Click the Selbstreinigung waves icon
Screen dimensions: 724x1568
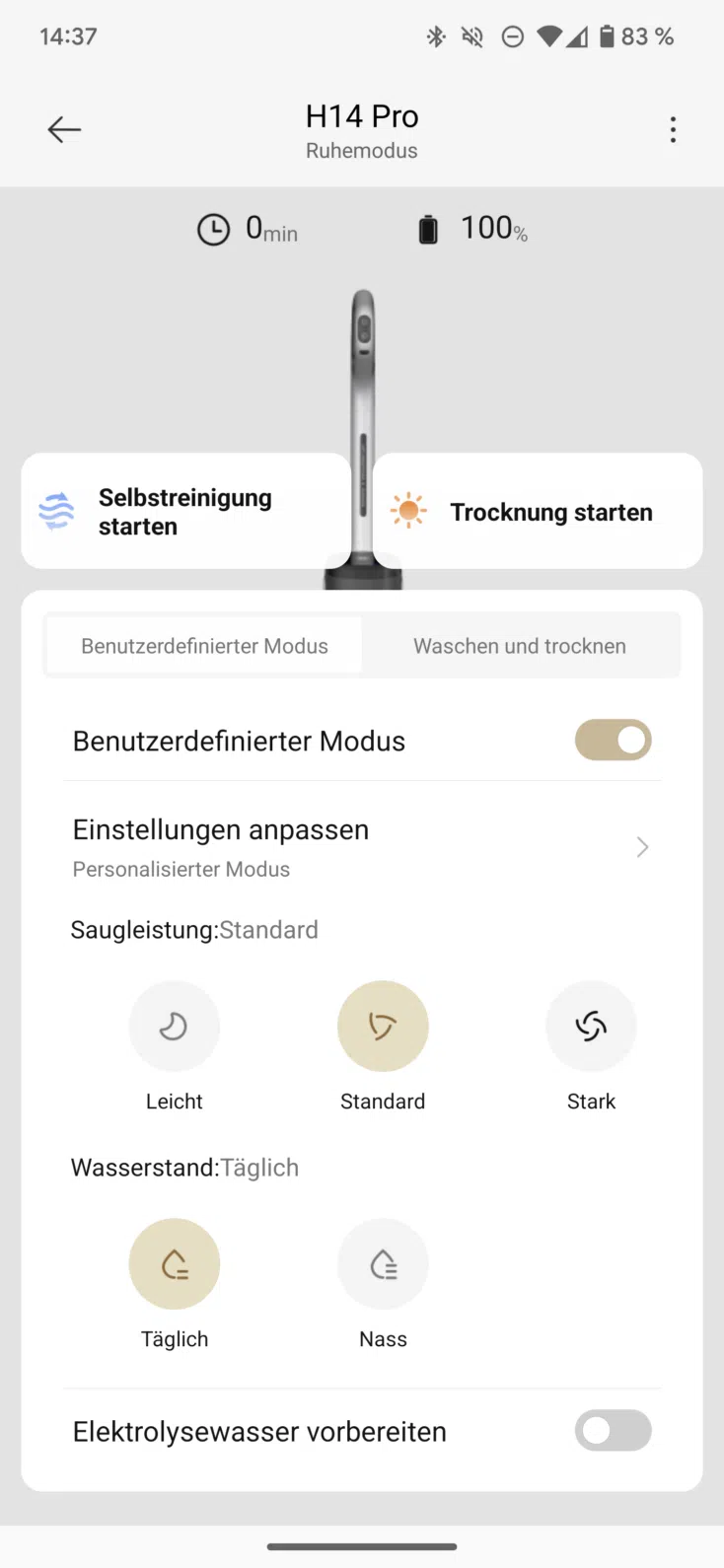56,510
